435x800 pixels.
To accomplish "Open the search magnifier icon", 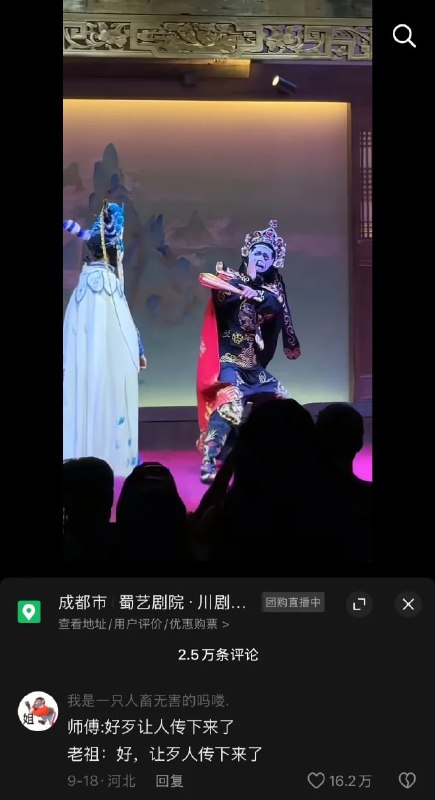I will tap(404, 36).
